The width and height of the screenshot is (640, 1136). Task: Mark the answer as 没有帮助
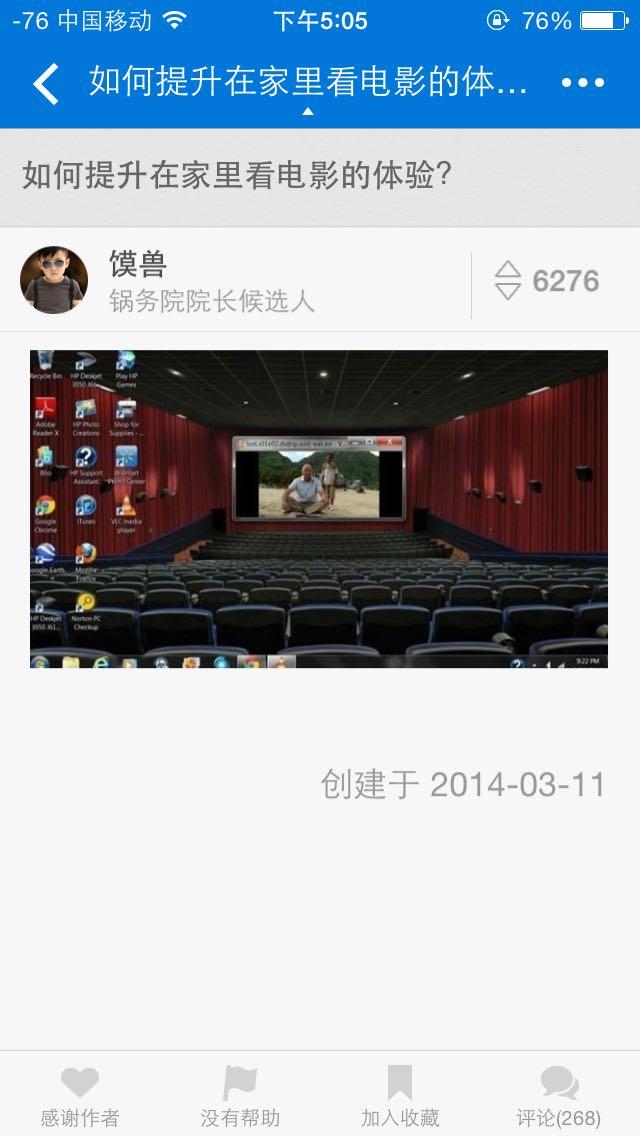(x=240, y=1096)
